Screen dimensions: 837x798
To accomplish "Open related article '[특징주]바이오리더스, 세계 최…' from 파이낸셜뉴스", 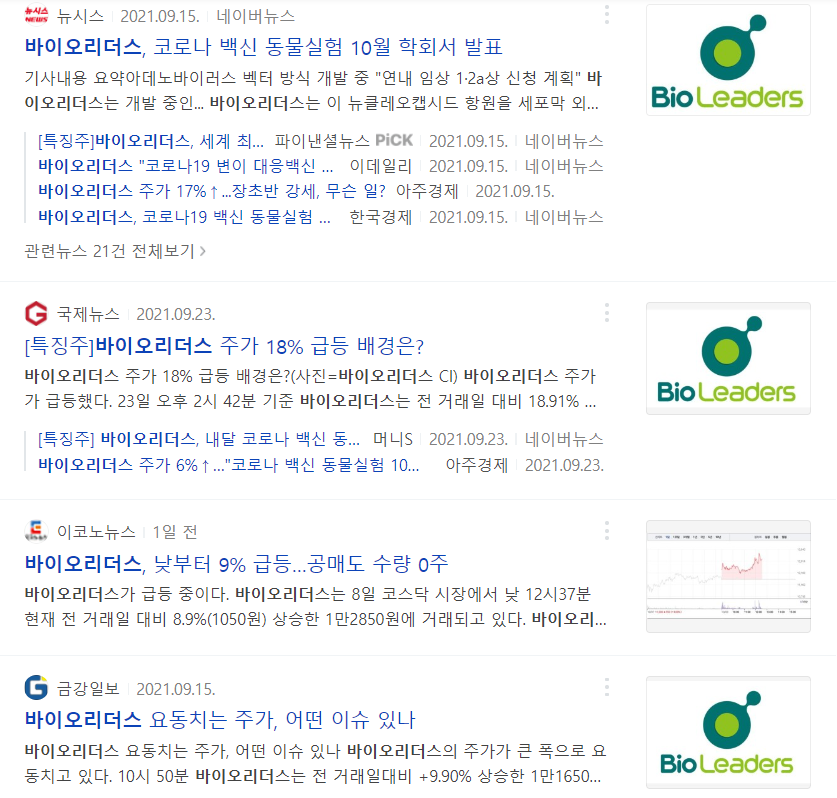I will (x=152, y=140).
